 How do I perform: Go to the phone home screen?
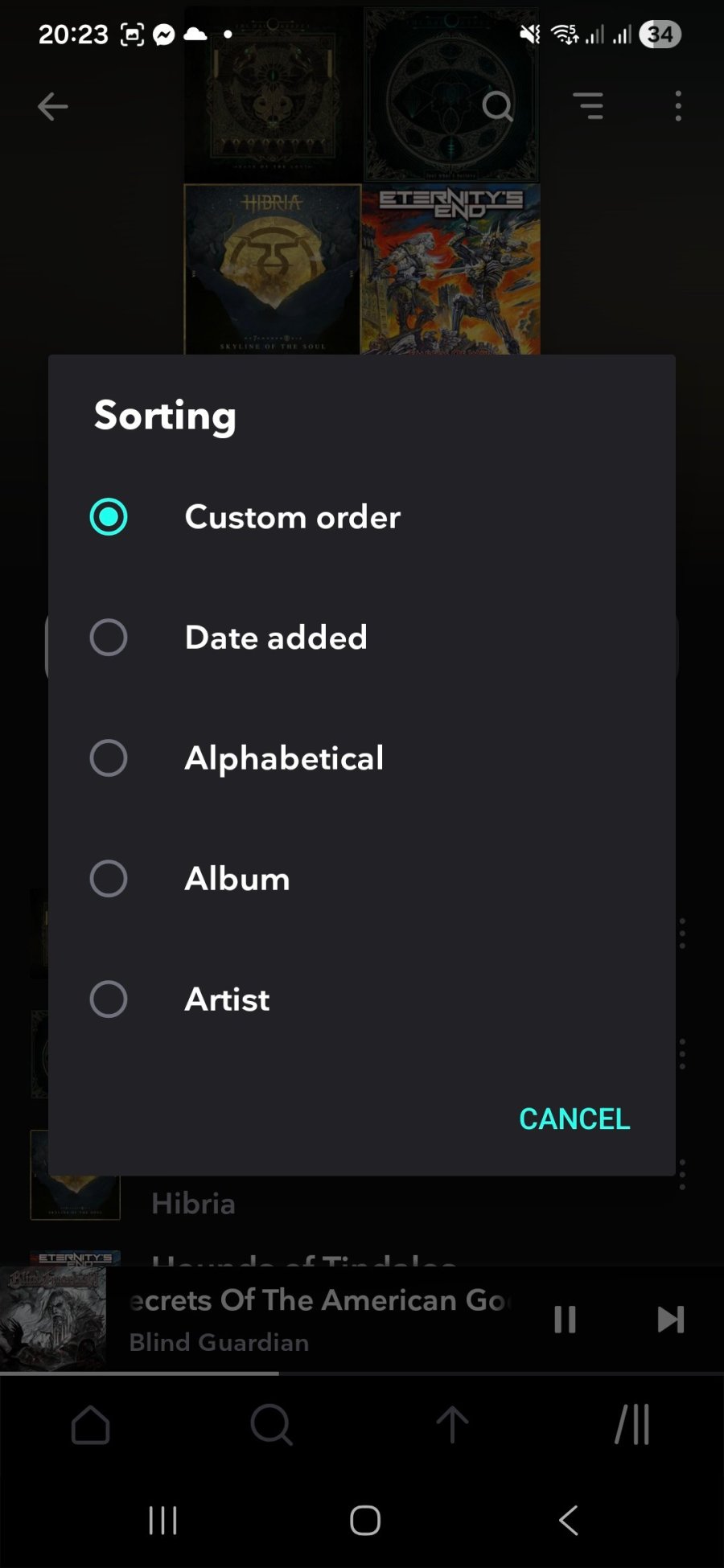coord(364,1520)
